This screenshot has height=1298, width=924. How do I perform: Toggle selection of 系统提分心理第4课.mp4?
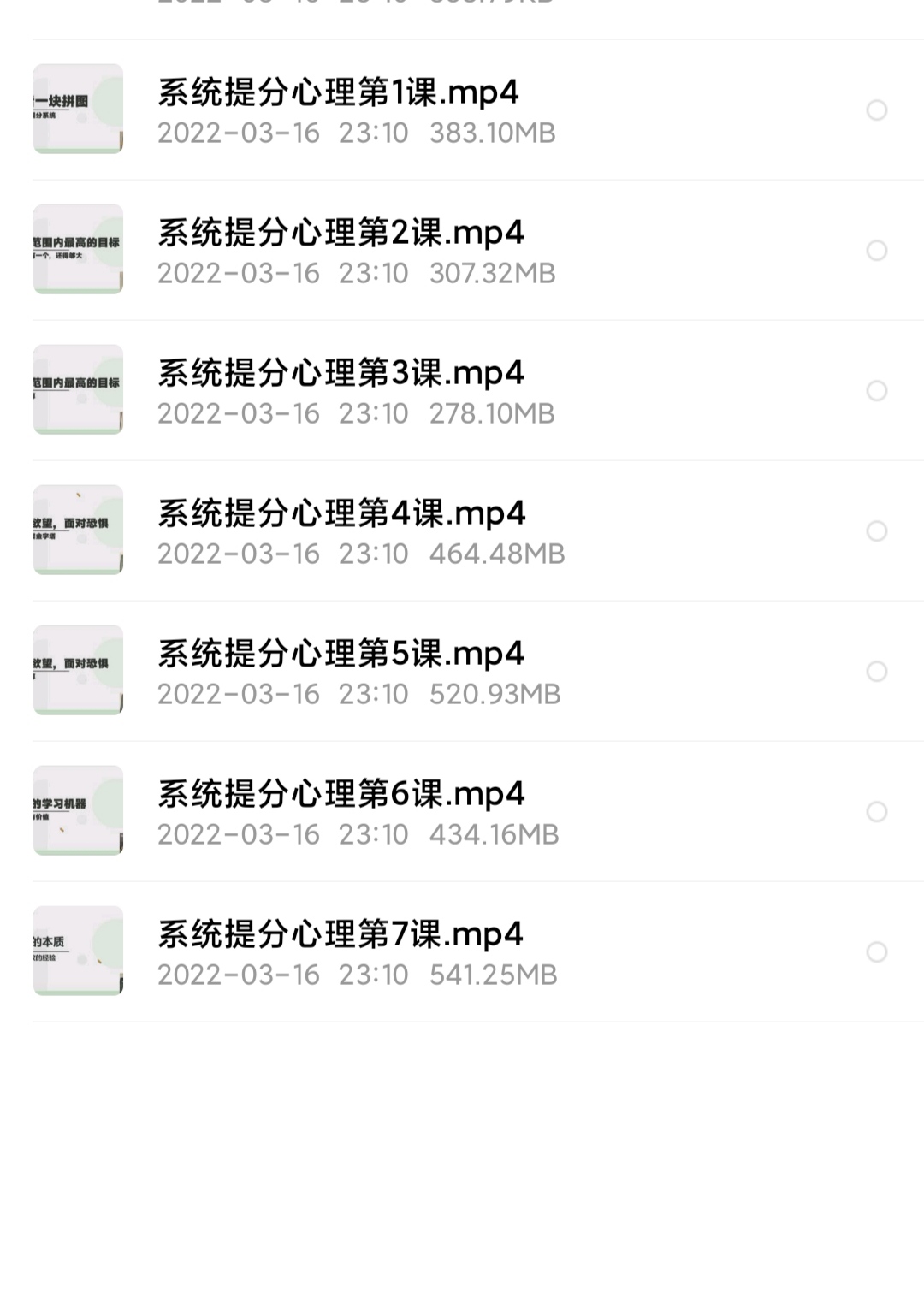coord(876,531)
